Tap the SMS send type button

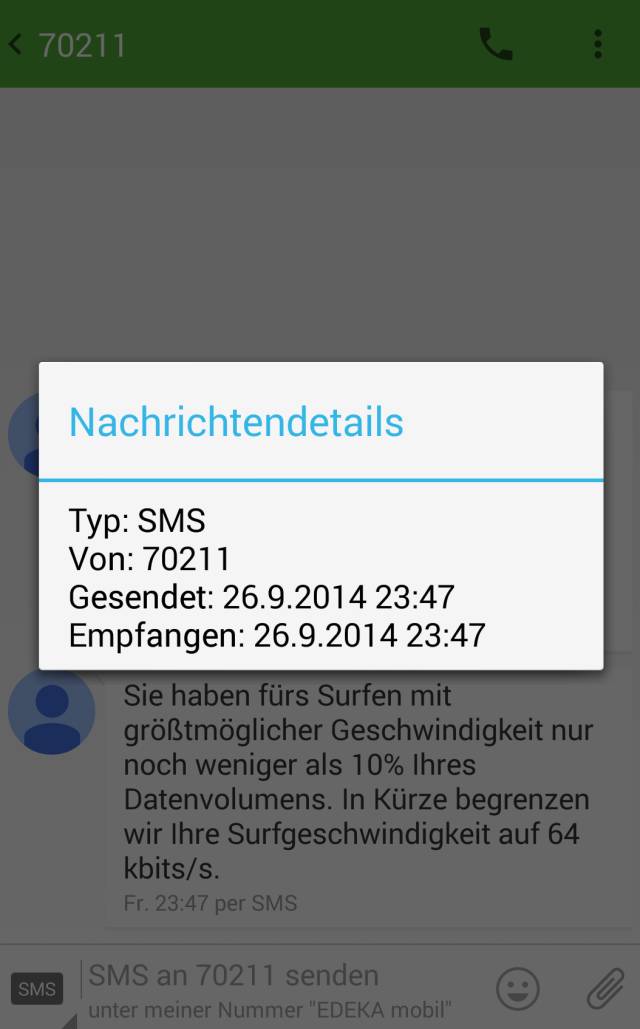pyautogui.click(x=37, y=990)
